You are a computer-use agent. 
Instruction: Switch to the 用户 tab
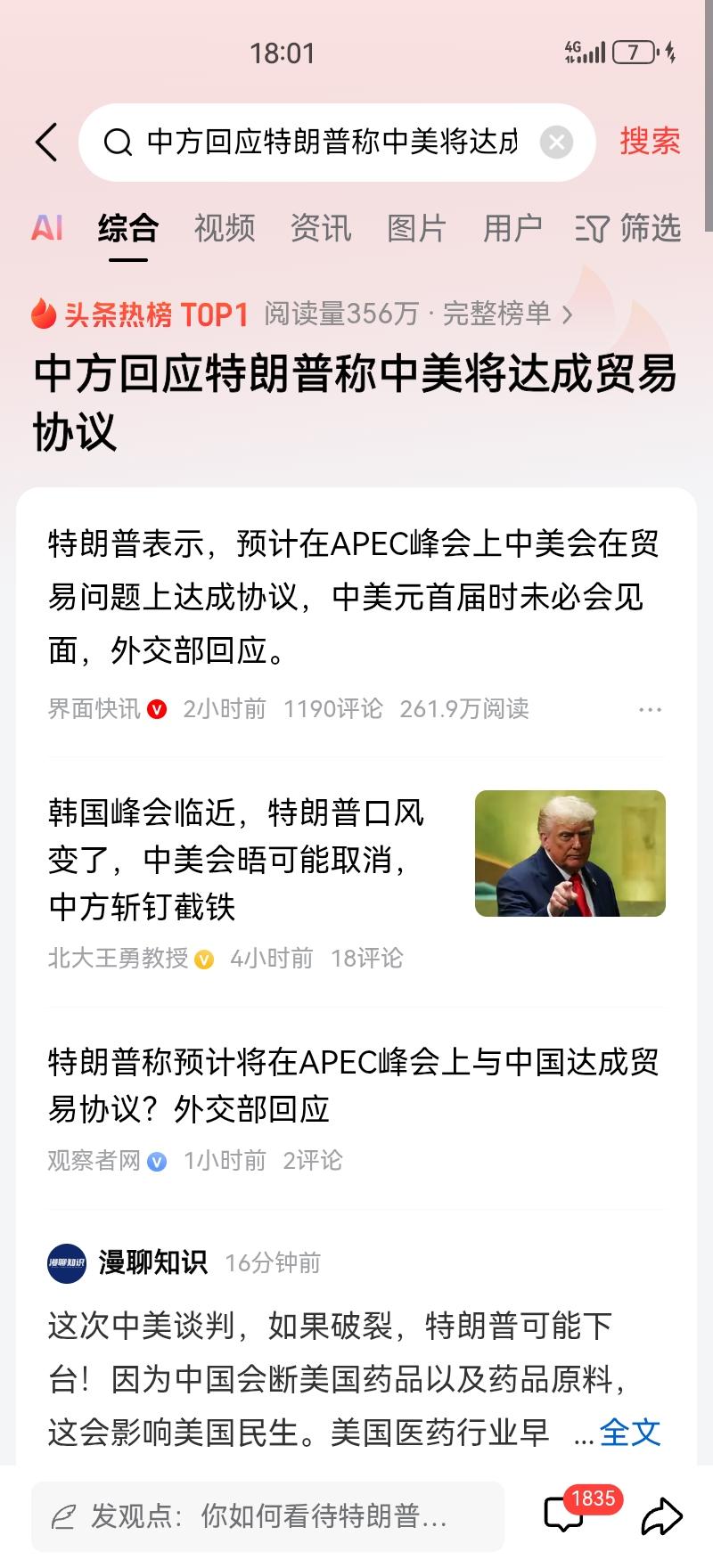pyautogui.click(x=512, y=228)
